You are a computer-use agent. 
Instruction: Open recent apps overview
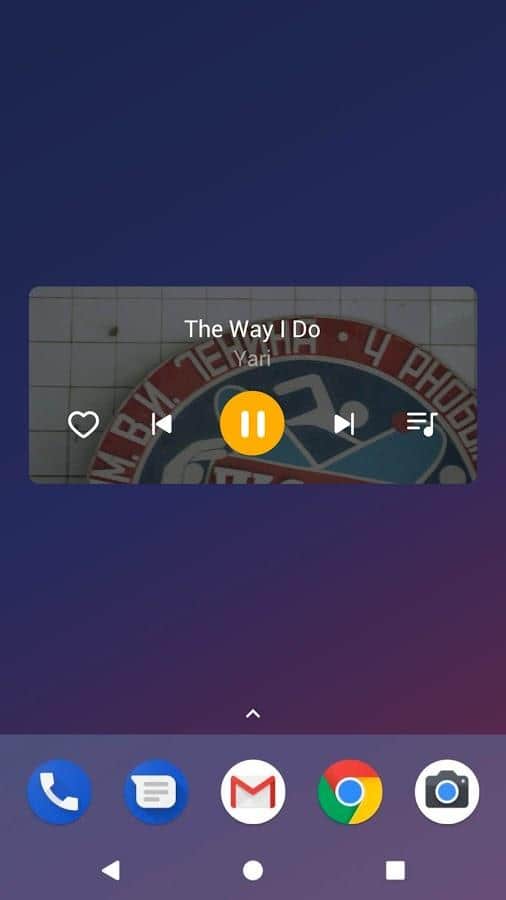pyautogui.click(x=395, y=870)
